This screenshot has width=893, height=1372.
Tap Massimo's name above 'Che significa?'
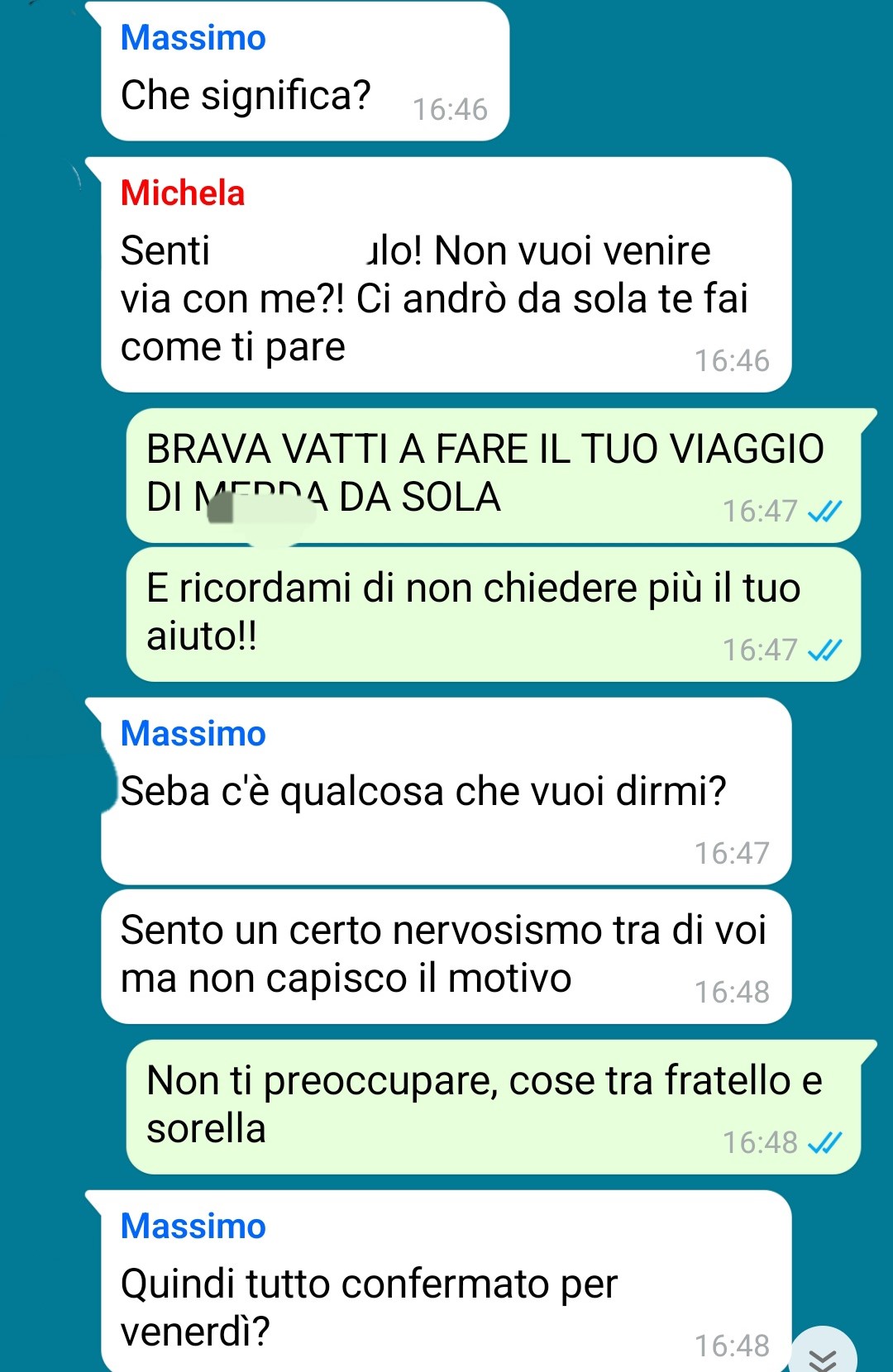[193, 38]
